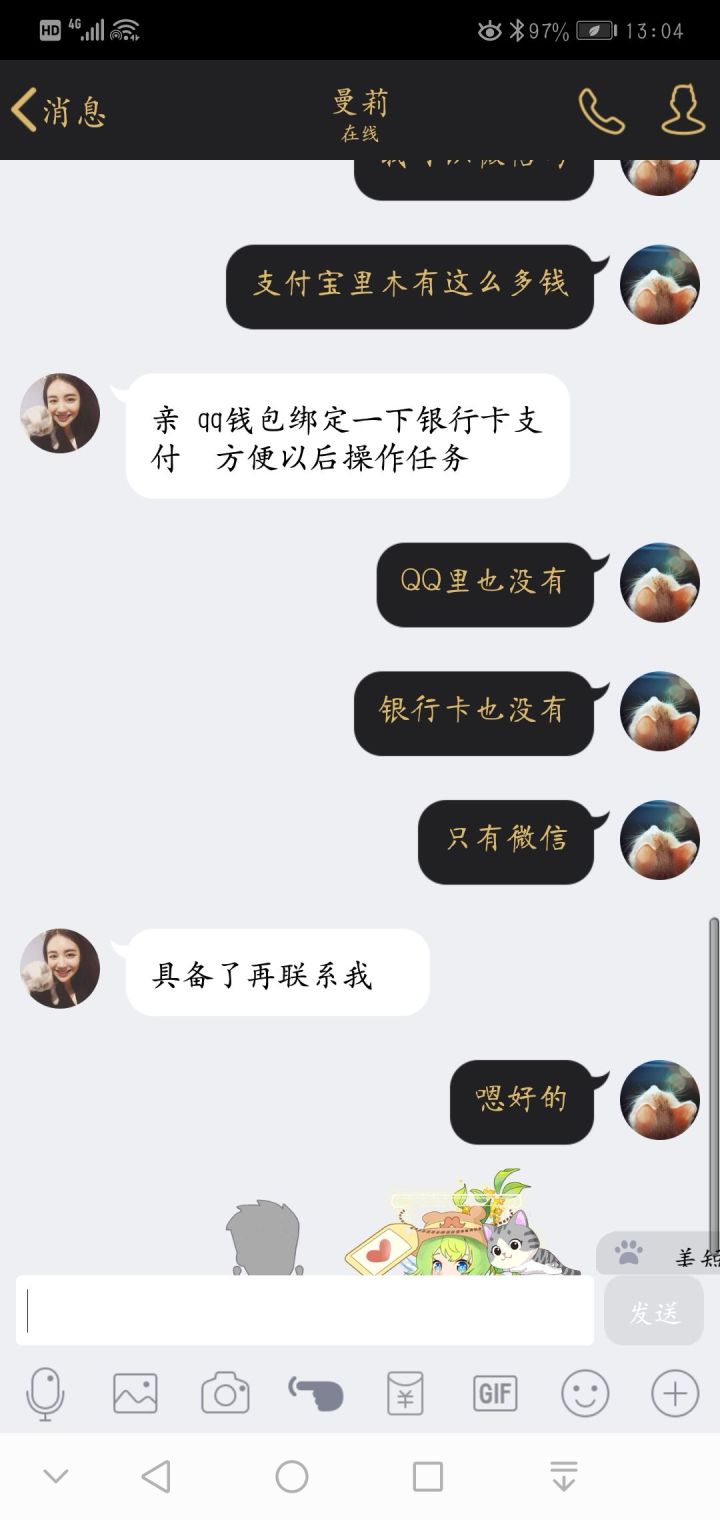The image size is (720, 1520).
Task: Go back to 消息 list
Action: pos(57,110)
